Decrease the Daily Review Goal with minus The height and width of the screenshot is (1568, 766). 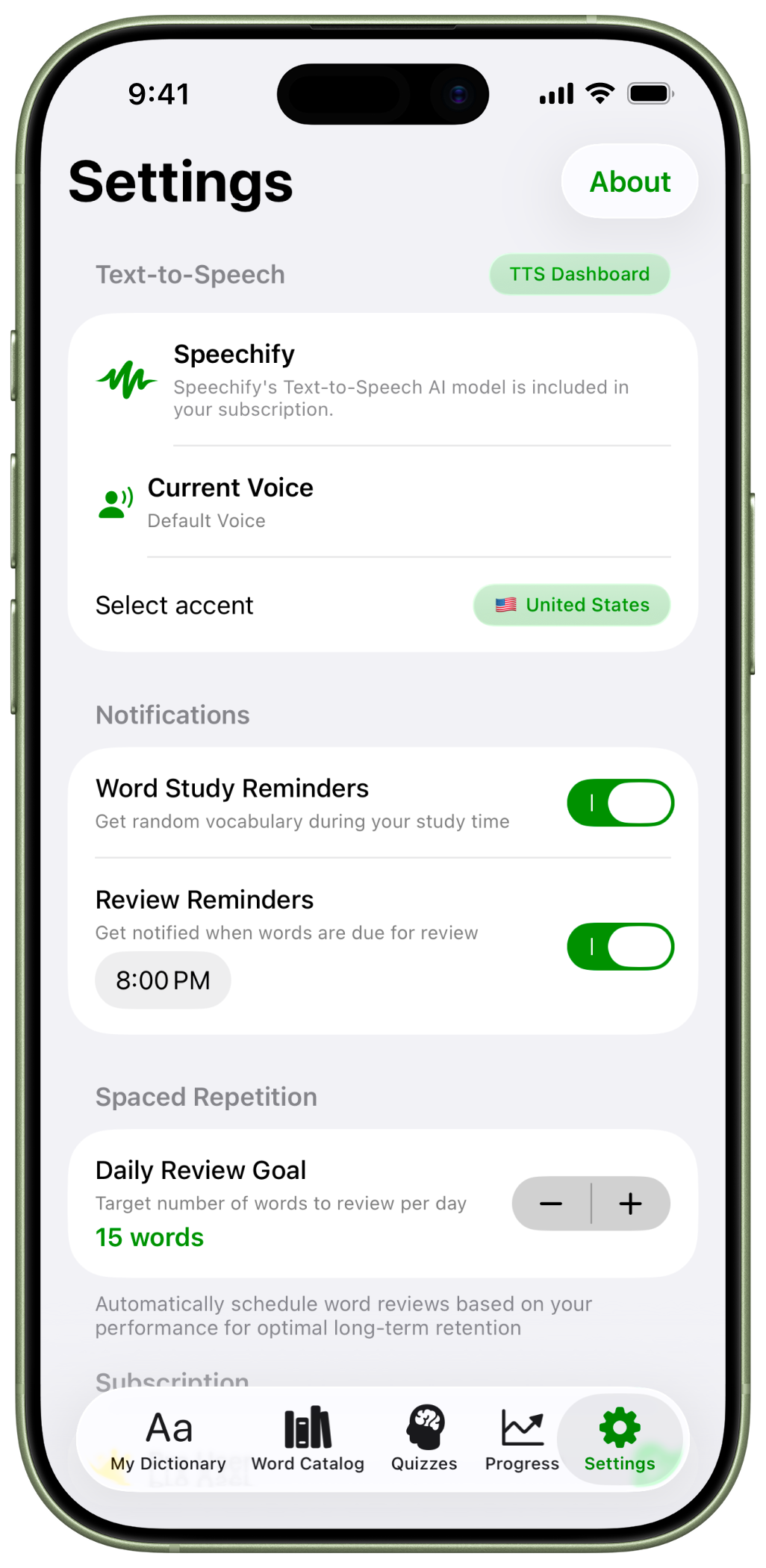point(552,1204)
